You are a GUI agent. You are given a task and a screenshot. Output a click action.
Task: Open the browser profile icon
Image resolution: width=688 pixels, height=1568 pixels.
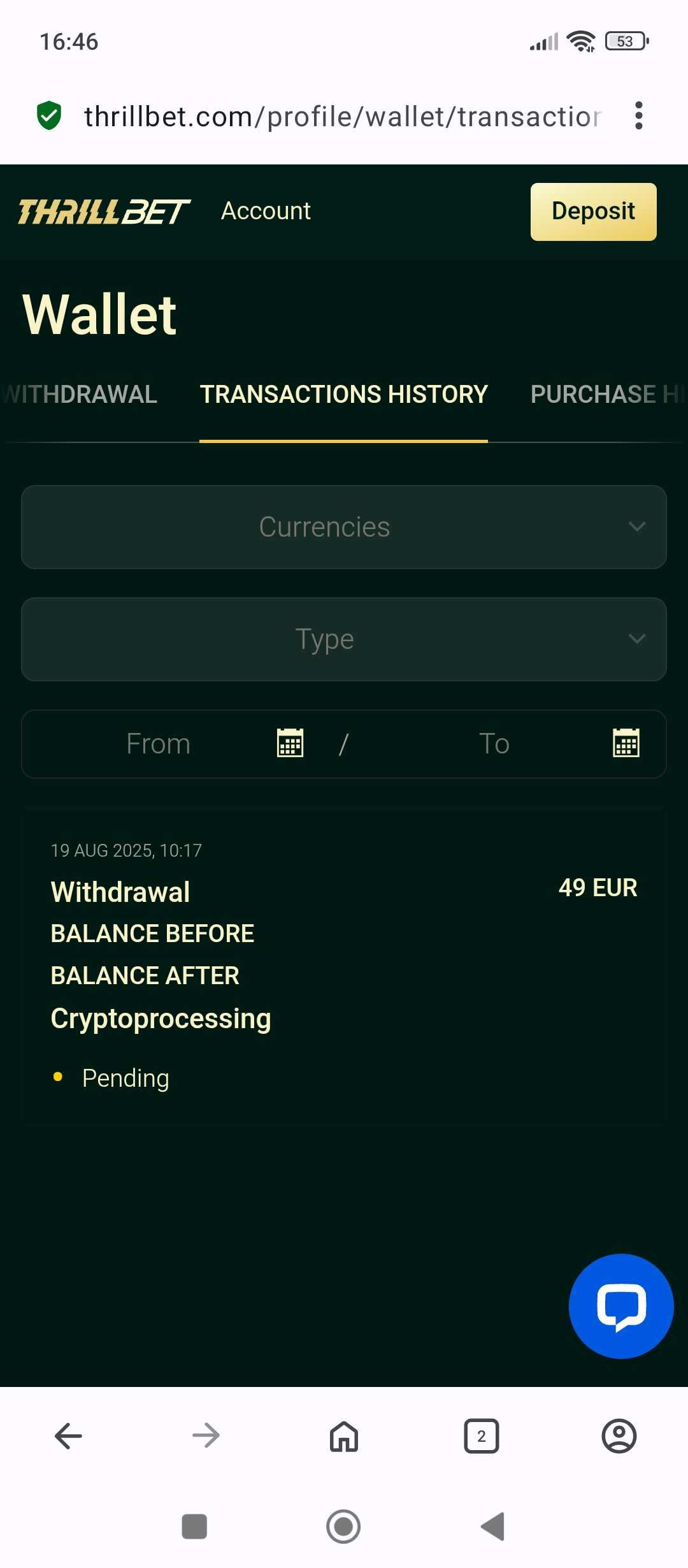coord(619,1436)
